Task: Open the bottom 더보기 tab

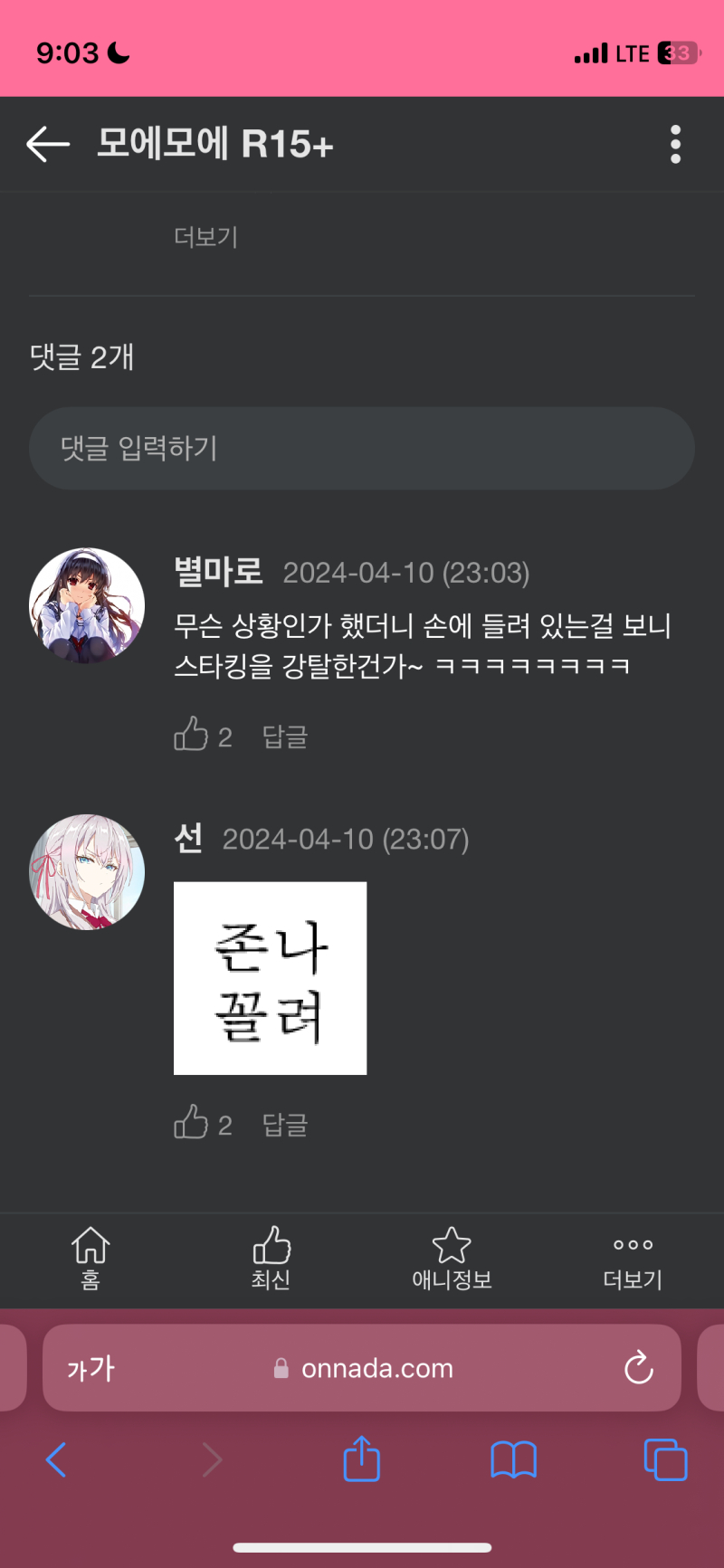Action: click(633, 1258)
